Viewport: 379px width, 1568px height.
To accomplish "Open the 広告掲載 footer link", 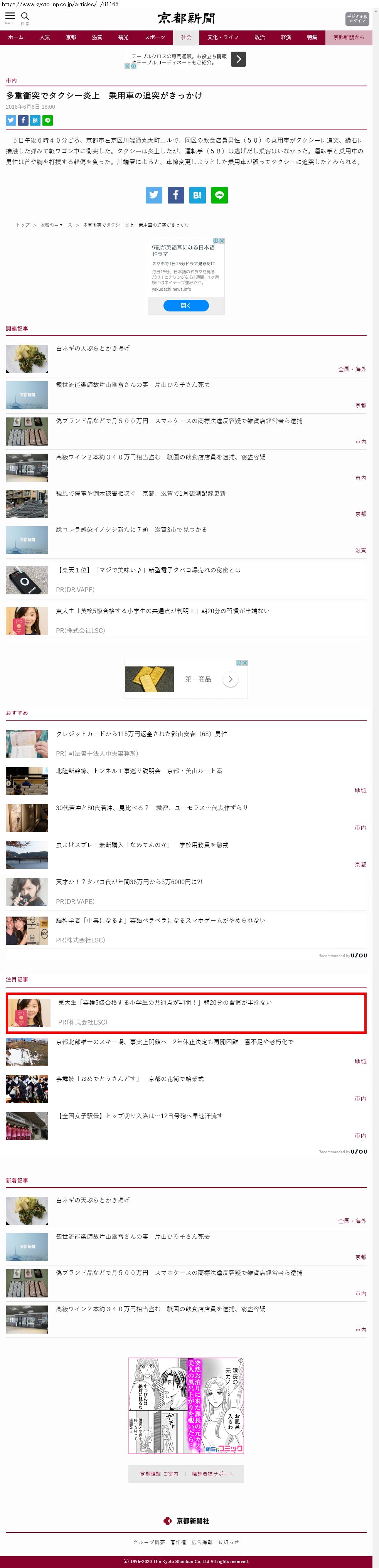I will pyautogui.click(x=202, y=1542).
